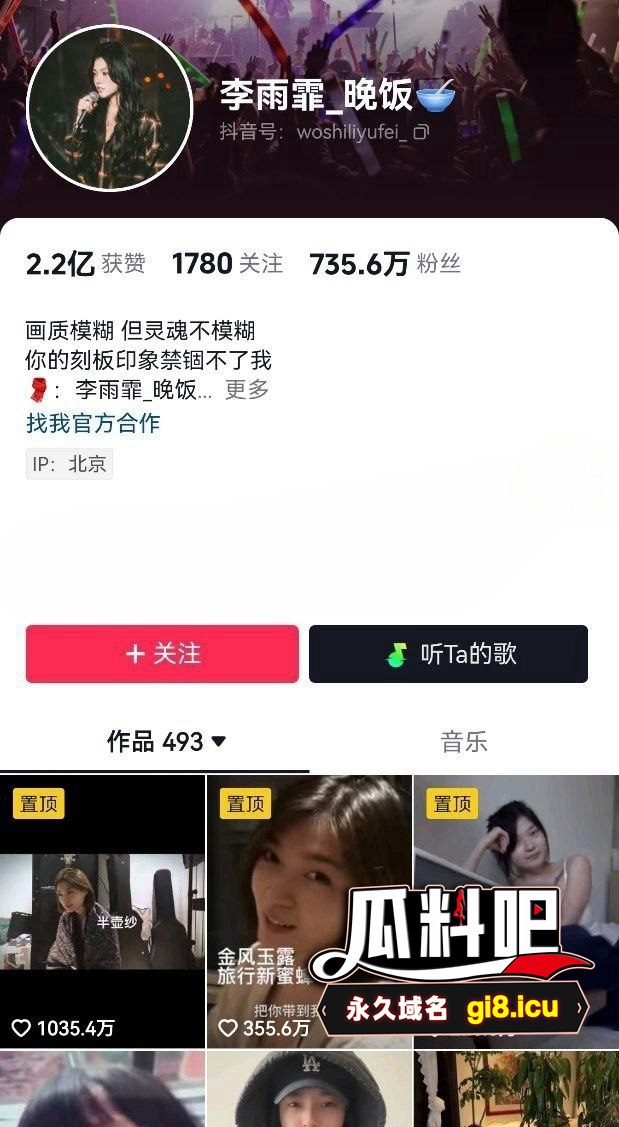Expand the bio with 更多

point(246,389)
